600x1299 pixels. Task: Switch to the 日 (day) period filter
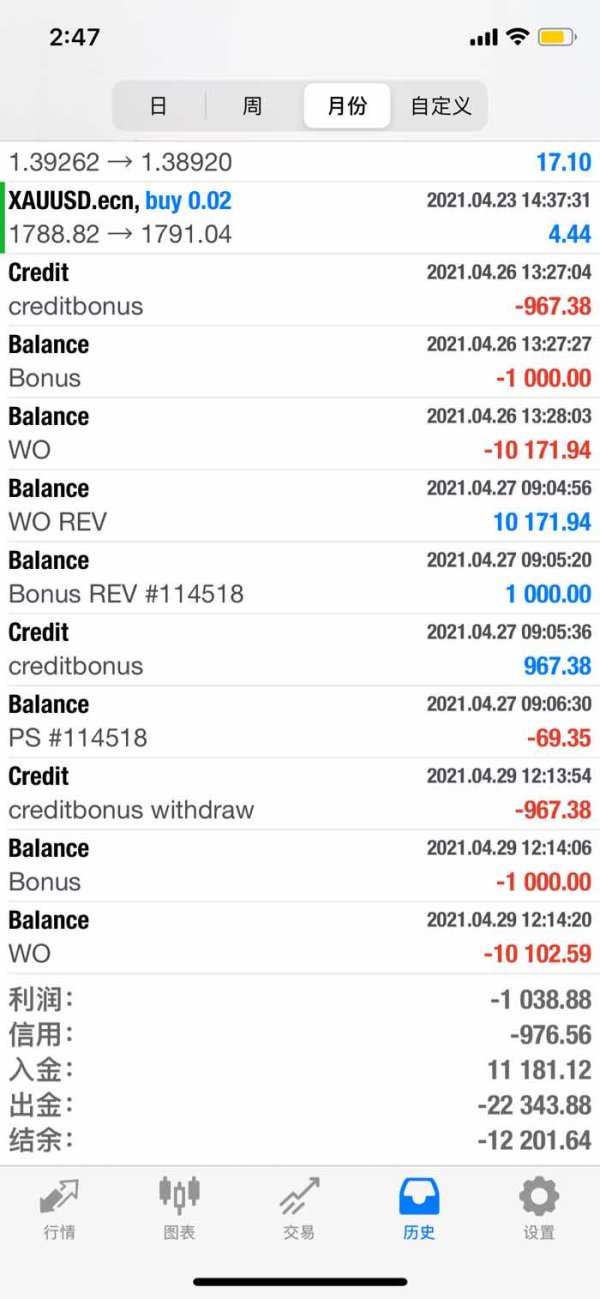coord(158,106)
